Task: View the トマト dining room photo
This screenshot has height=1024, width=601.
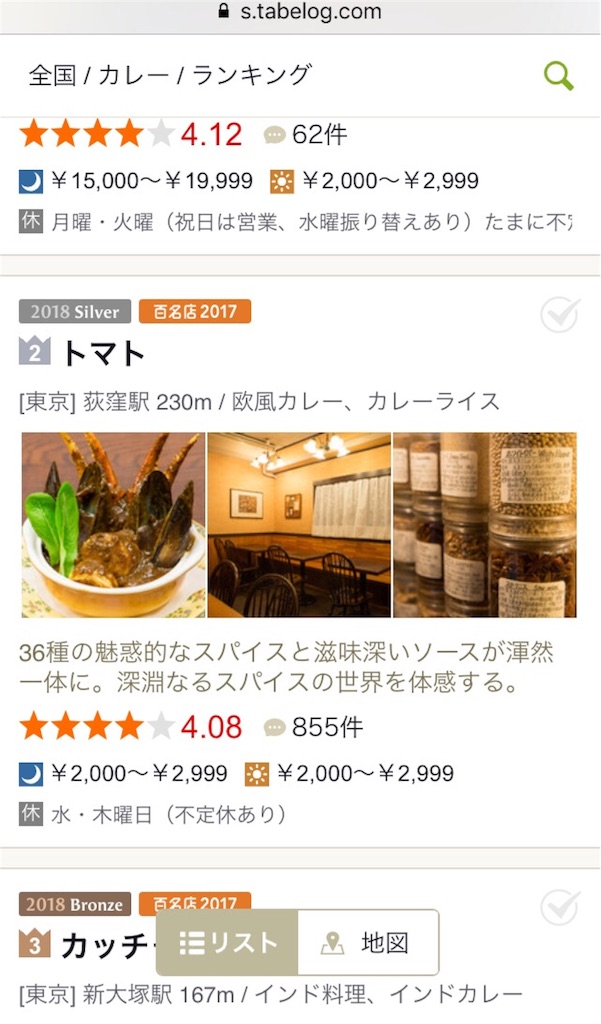Action: click(299, 524)
